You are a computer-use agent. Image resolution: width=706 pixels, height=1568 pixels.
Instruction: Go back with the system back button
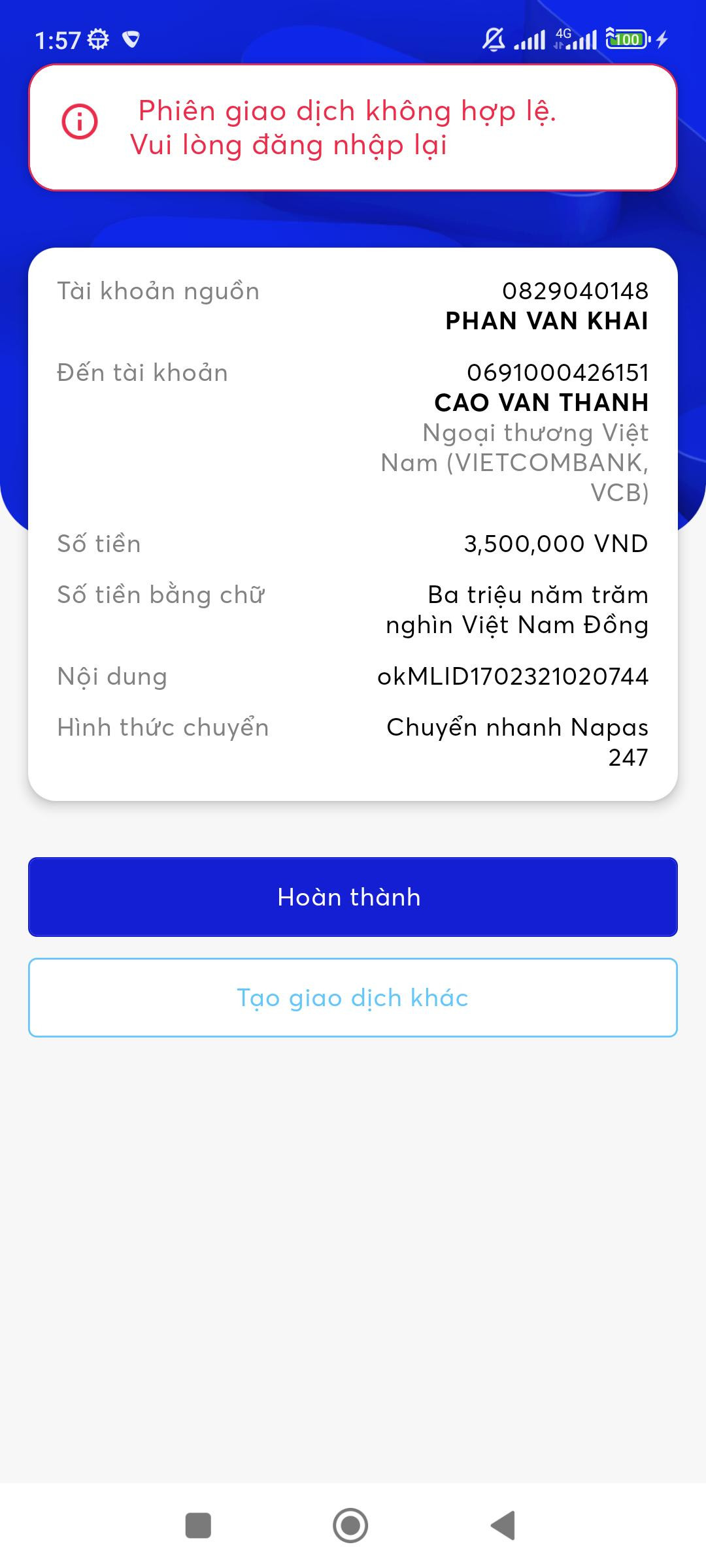503,1526
